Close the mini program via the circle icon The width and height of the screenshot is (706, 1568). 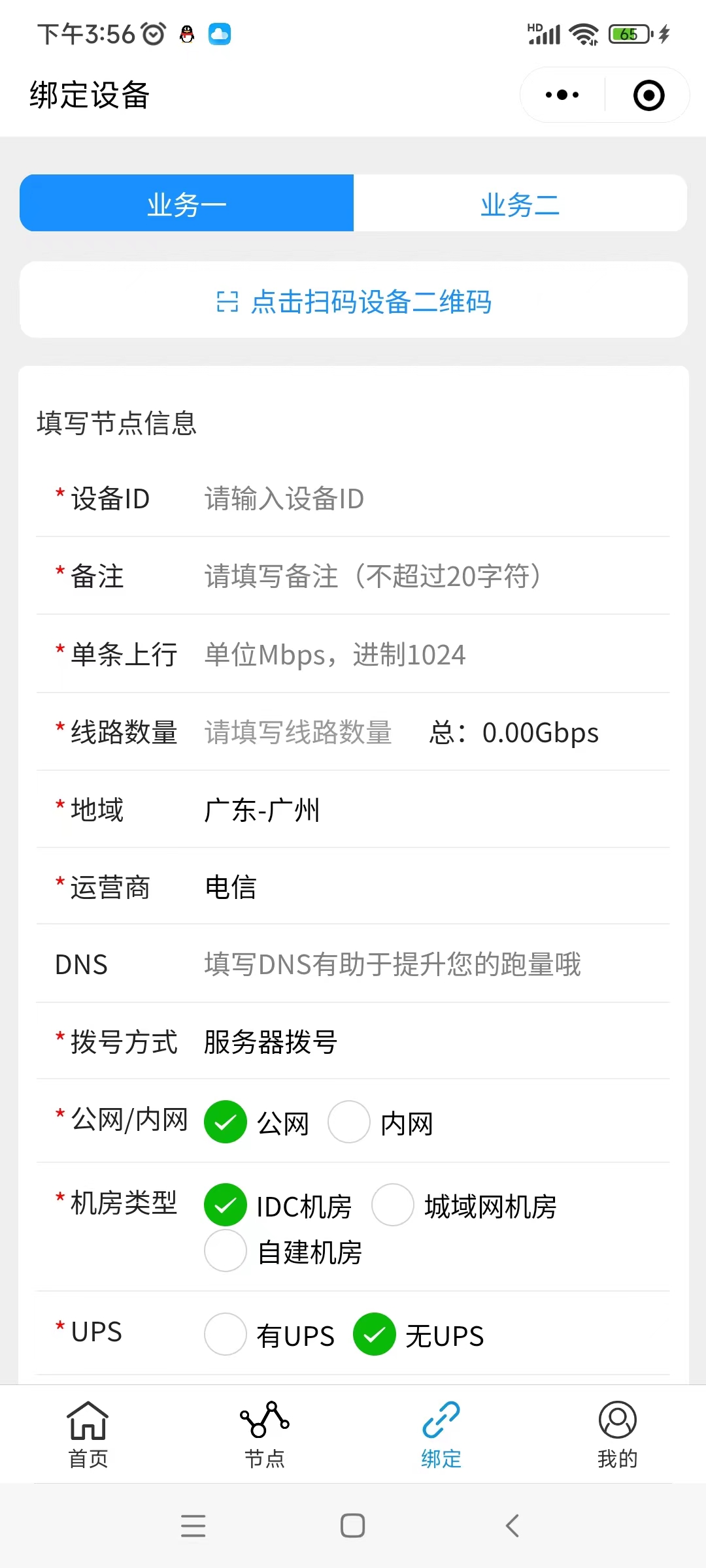[648, 95]
